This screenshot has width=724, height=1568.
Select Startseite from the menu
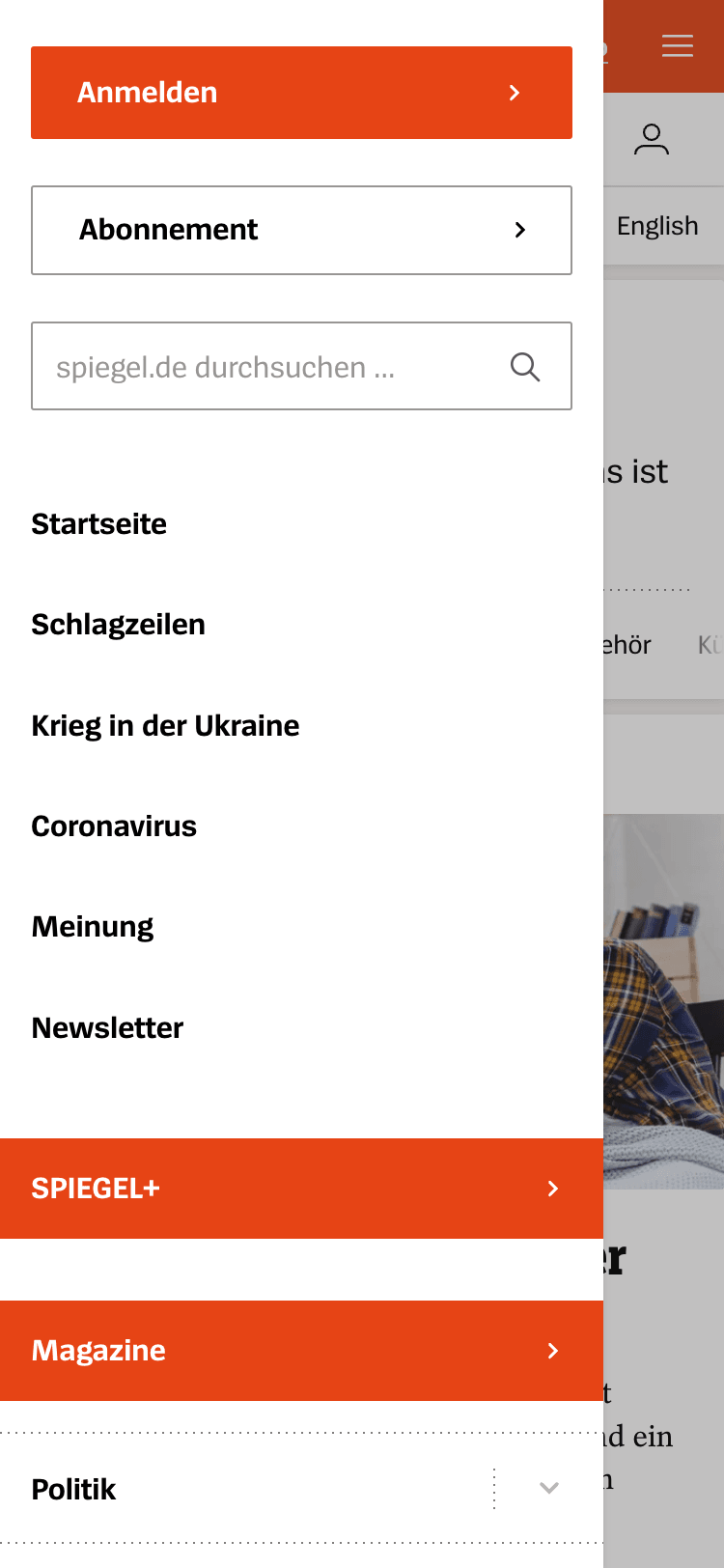99,523
